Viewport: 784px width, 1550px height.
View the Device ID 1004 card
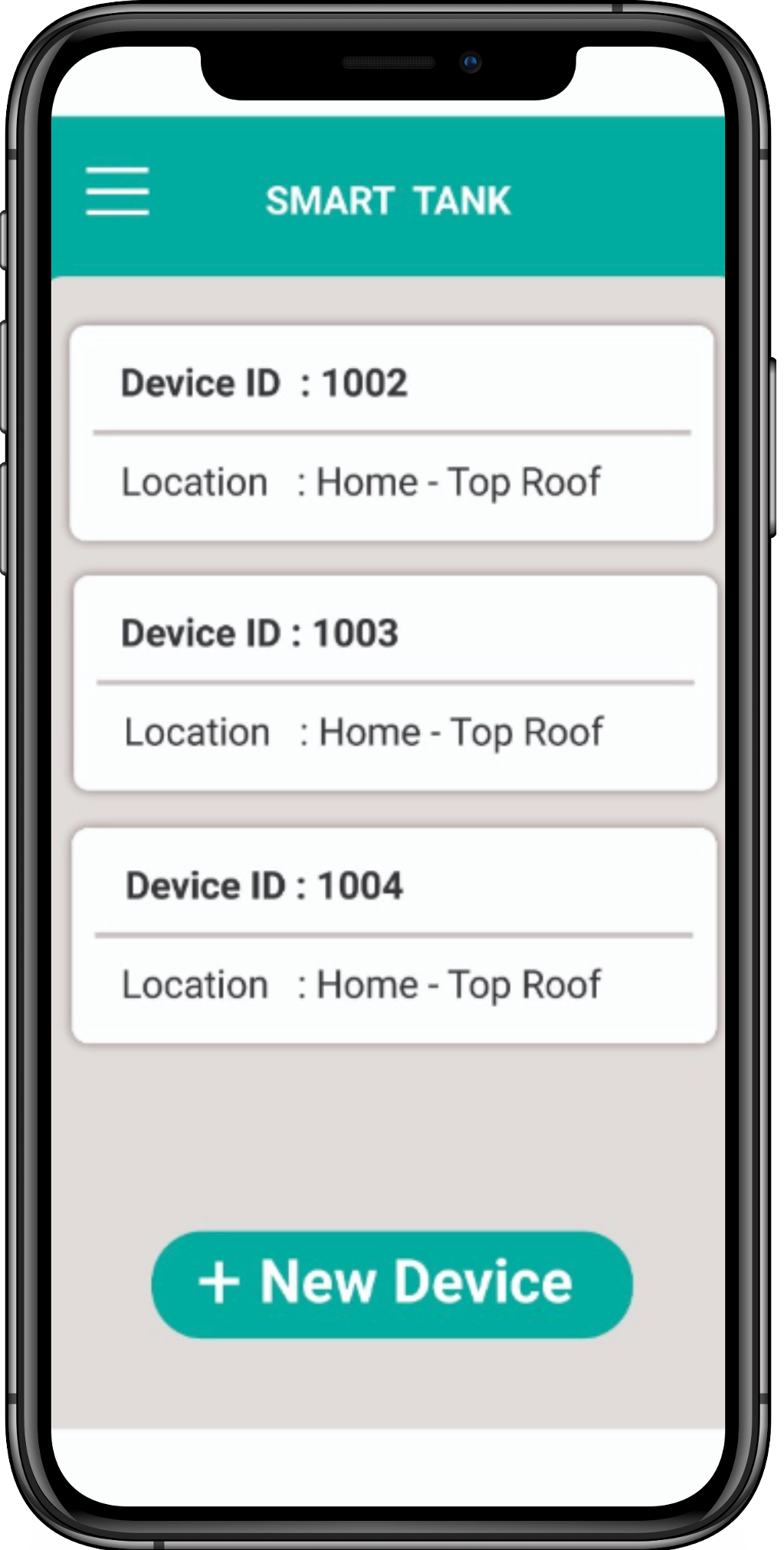[x=394, y=935]
